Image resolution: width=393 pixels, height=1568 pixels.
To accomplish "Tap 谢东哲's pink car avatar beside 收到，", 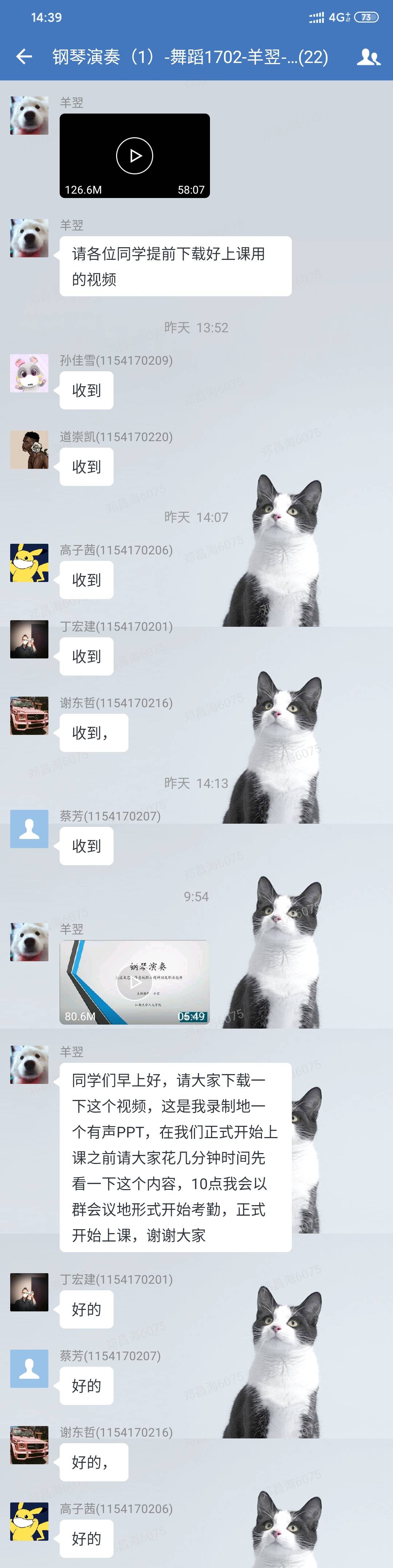I will [29, 716].
